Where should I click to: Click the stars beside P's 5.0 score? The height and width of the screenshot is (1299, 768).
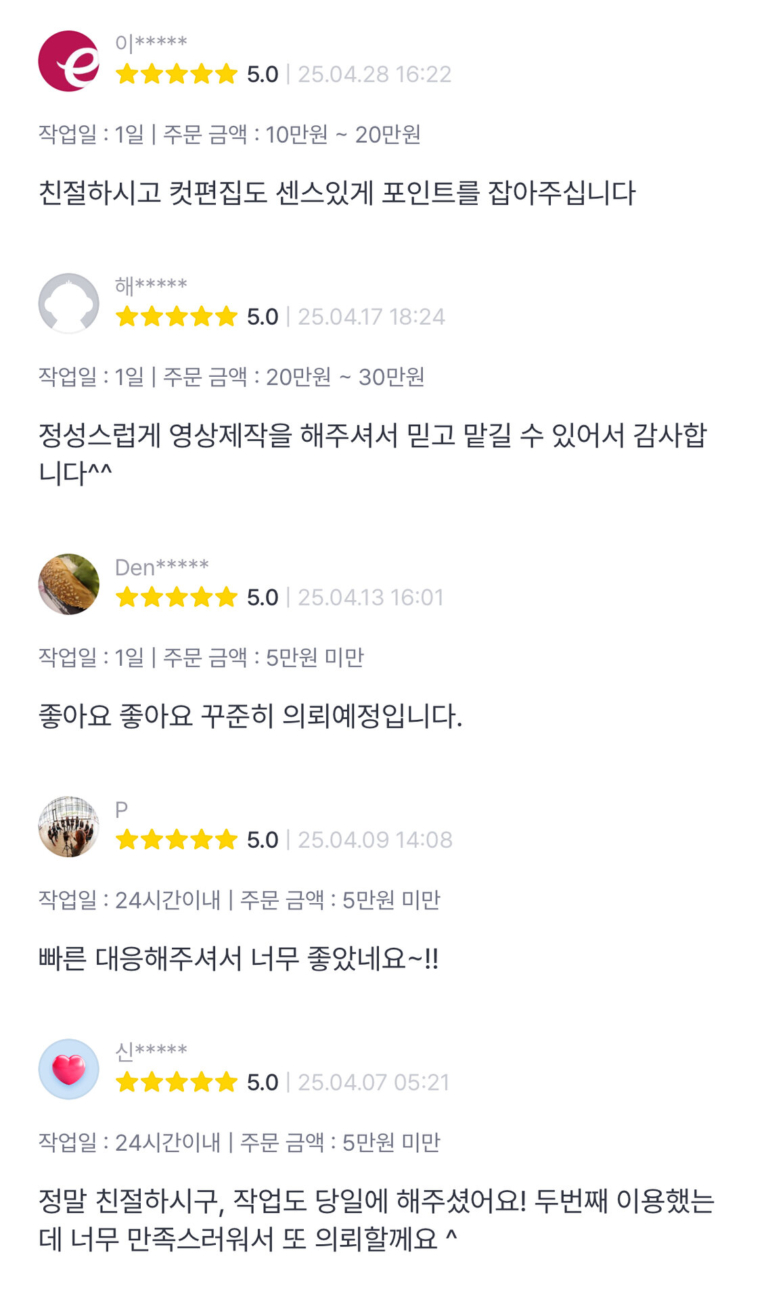(x=177, y=840)
